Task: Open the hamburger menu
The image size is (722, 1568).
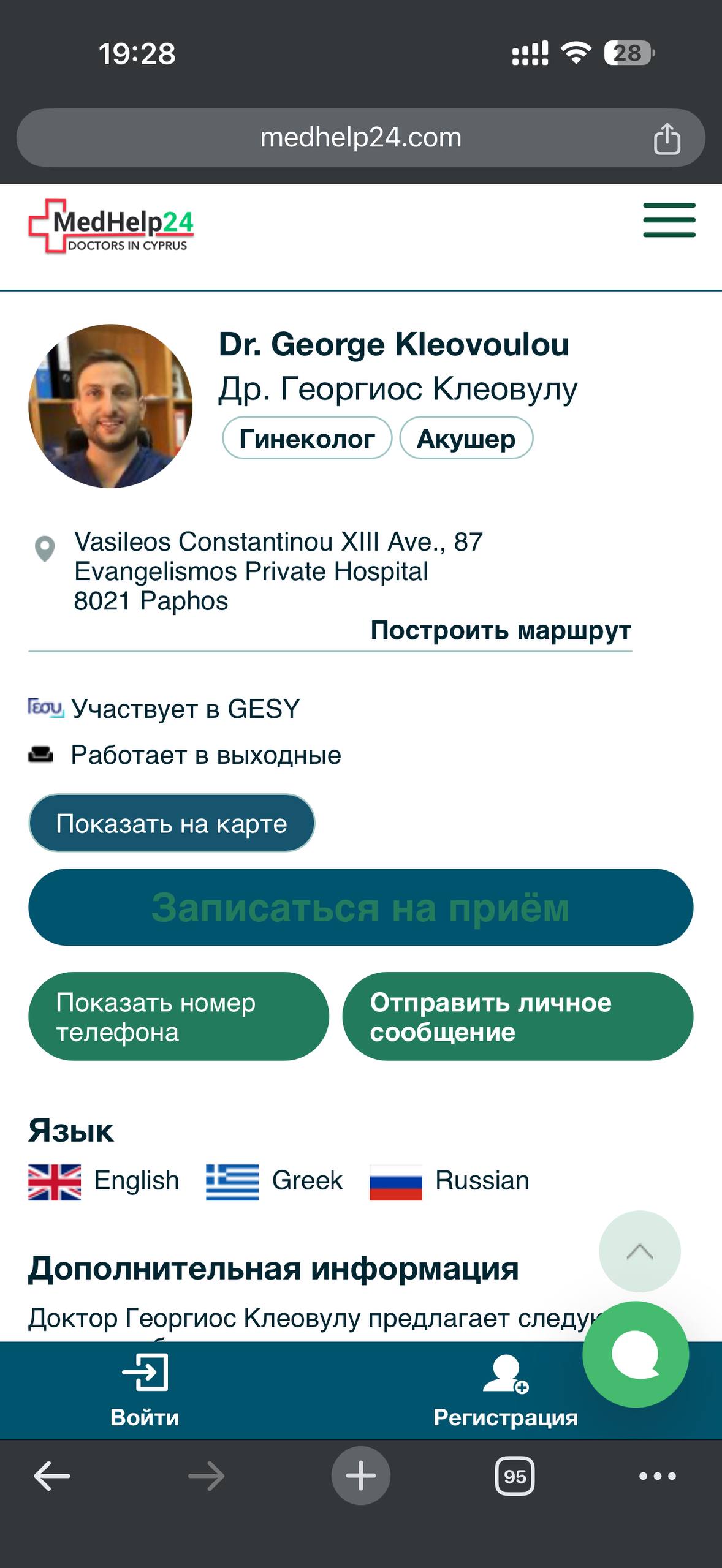Action: [x=669, y=220]
